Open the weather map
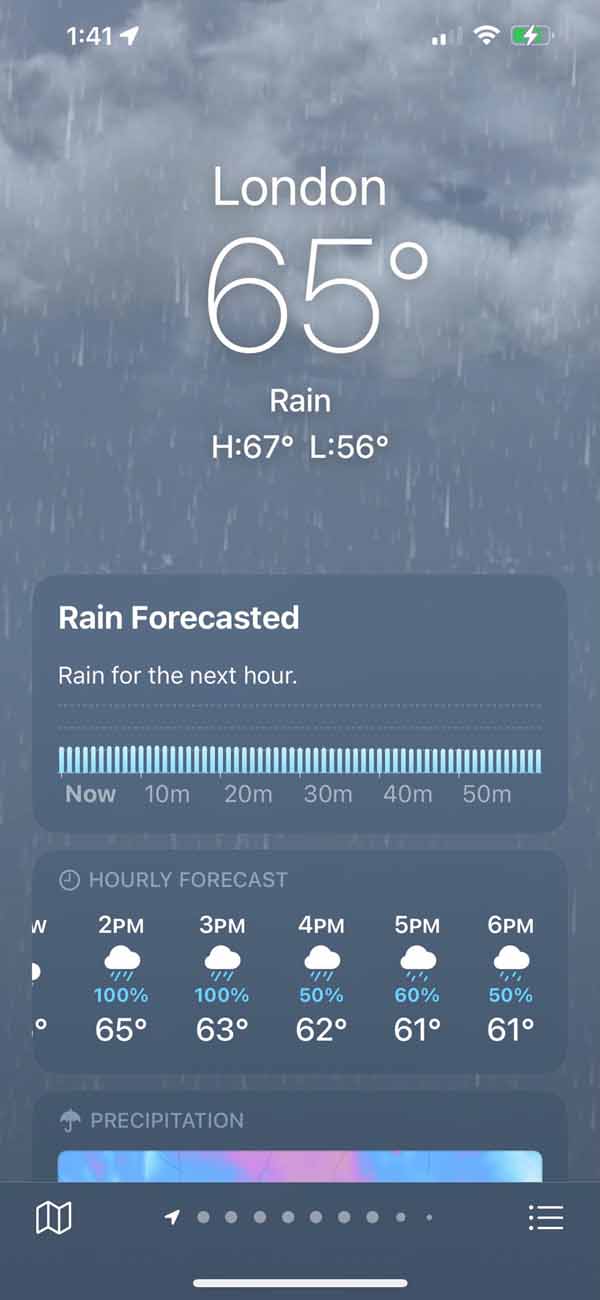600x1300 pixels. [x=53, y=1217]
